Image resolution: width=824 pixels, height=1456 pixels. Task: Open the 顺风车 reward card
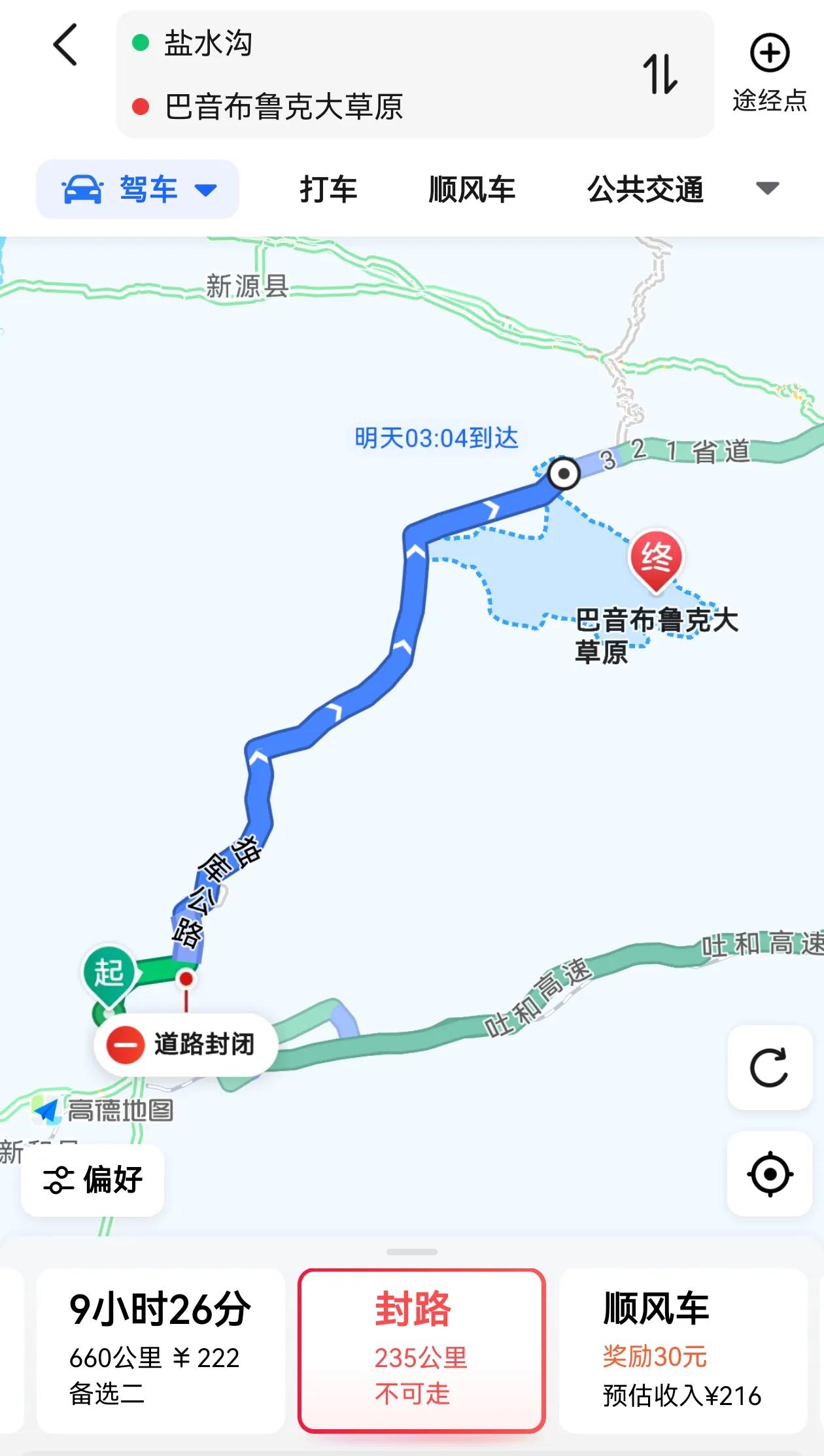pos(683,1350)
